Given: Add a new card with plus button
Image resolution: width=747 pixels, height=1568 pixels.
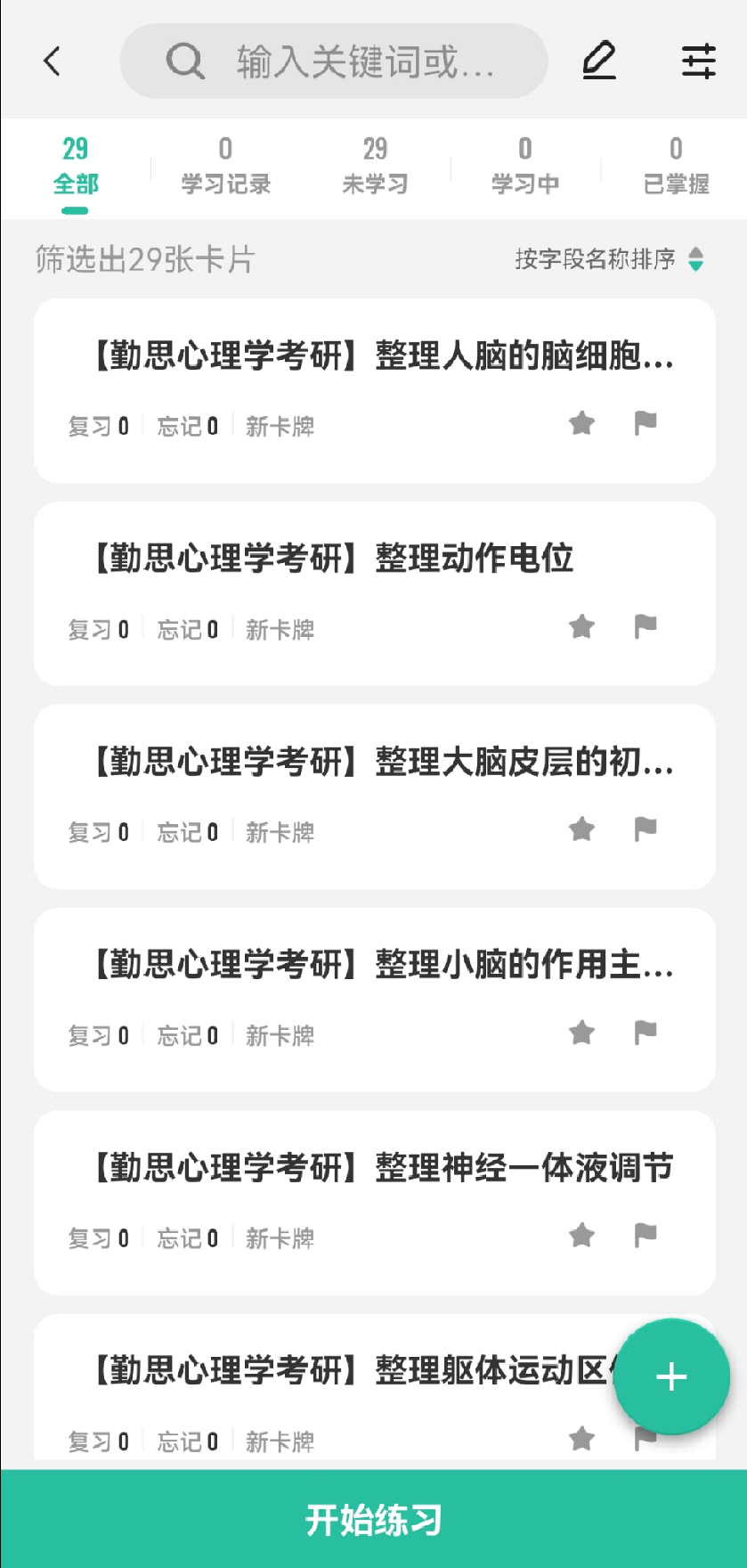Looking at the screenshot, I should click(671, 1376).
